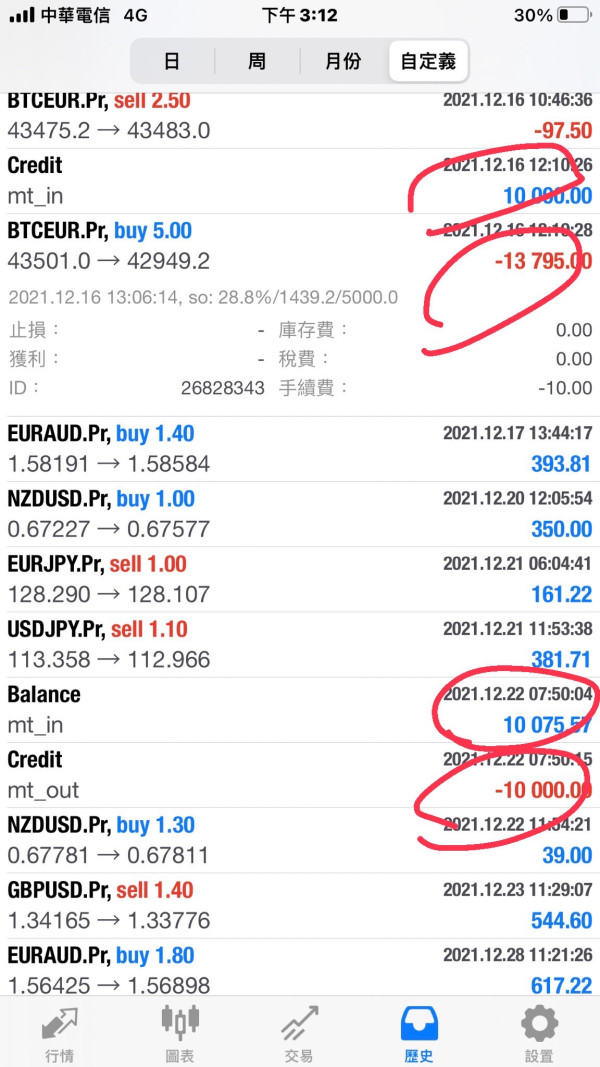This screenshot has height=1067, width=600.
Task: Open the 行情 quotes tab
Action: tap(60, 1033)
